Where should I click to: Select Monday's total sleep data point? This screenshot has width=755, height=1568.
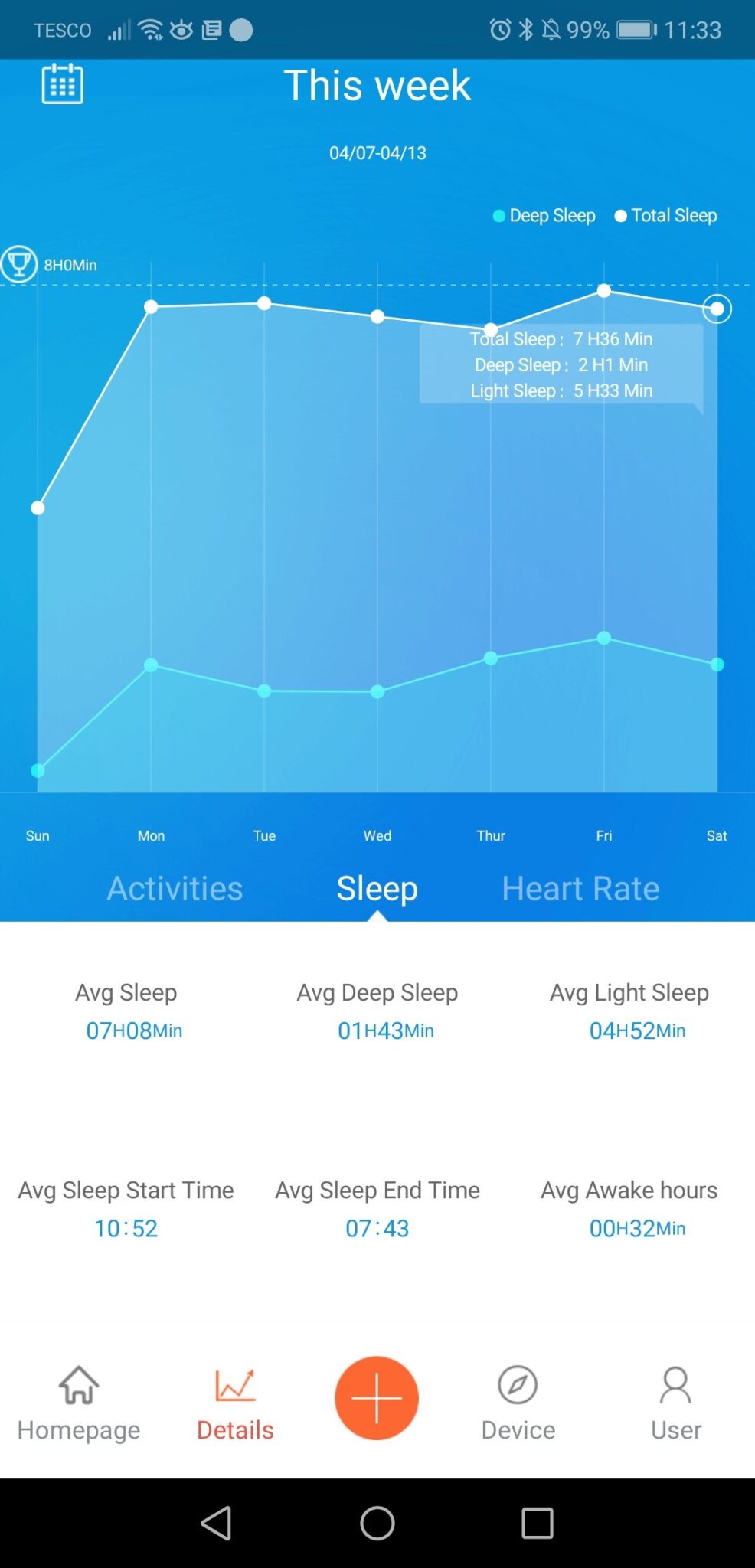click(x=151, y=307)
